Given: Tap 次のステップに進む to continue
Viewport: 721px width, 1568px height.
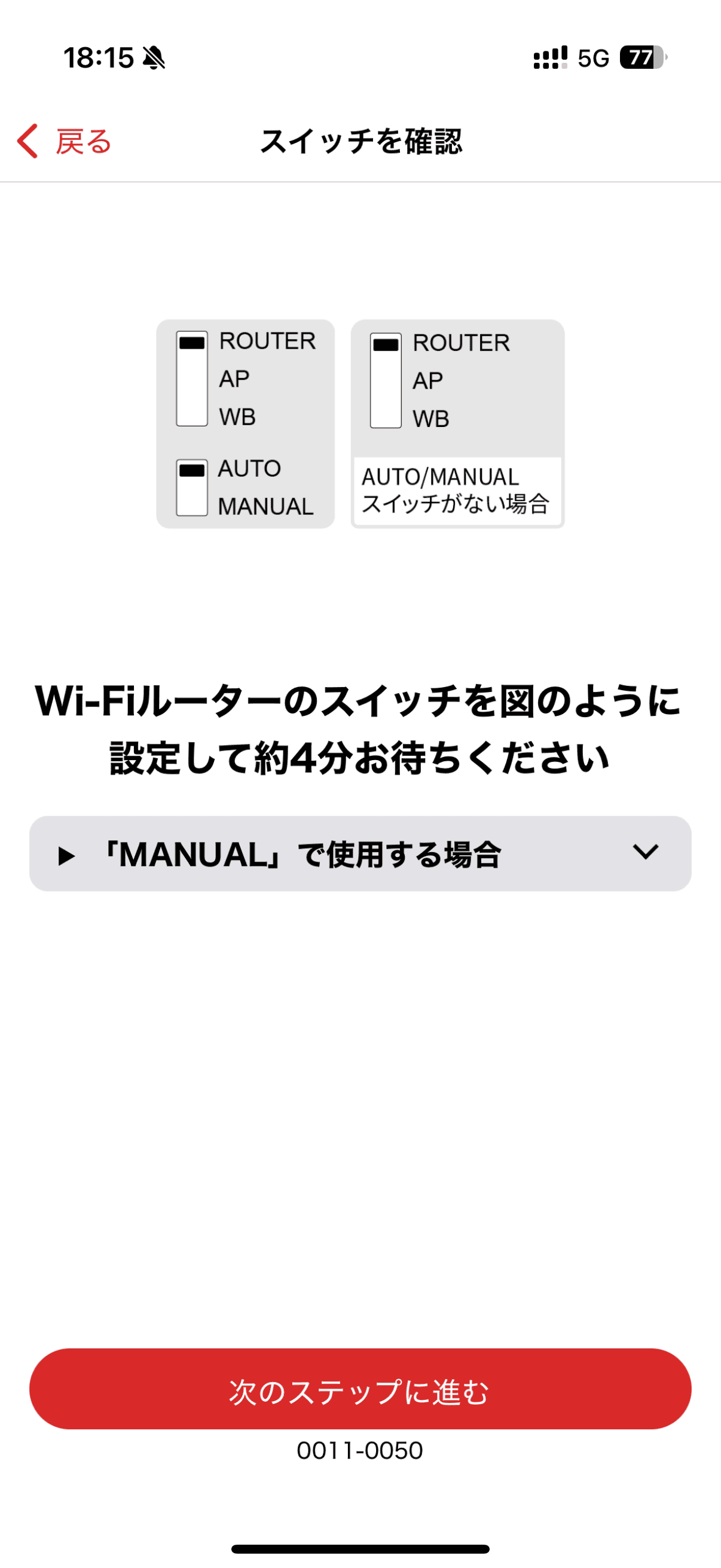Looking at the screenshot, I should tap(360, 1389).
